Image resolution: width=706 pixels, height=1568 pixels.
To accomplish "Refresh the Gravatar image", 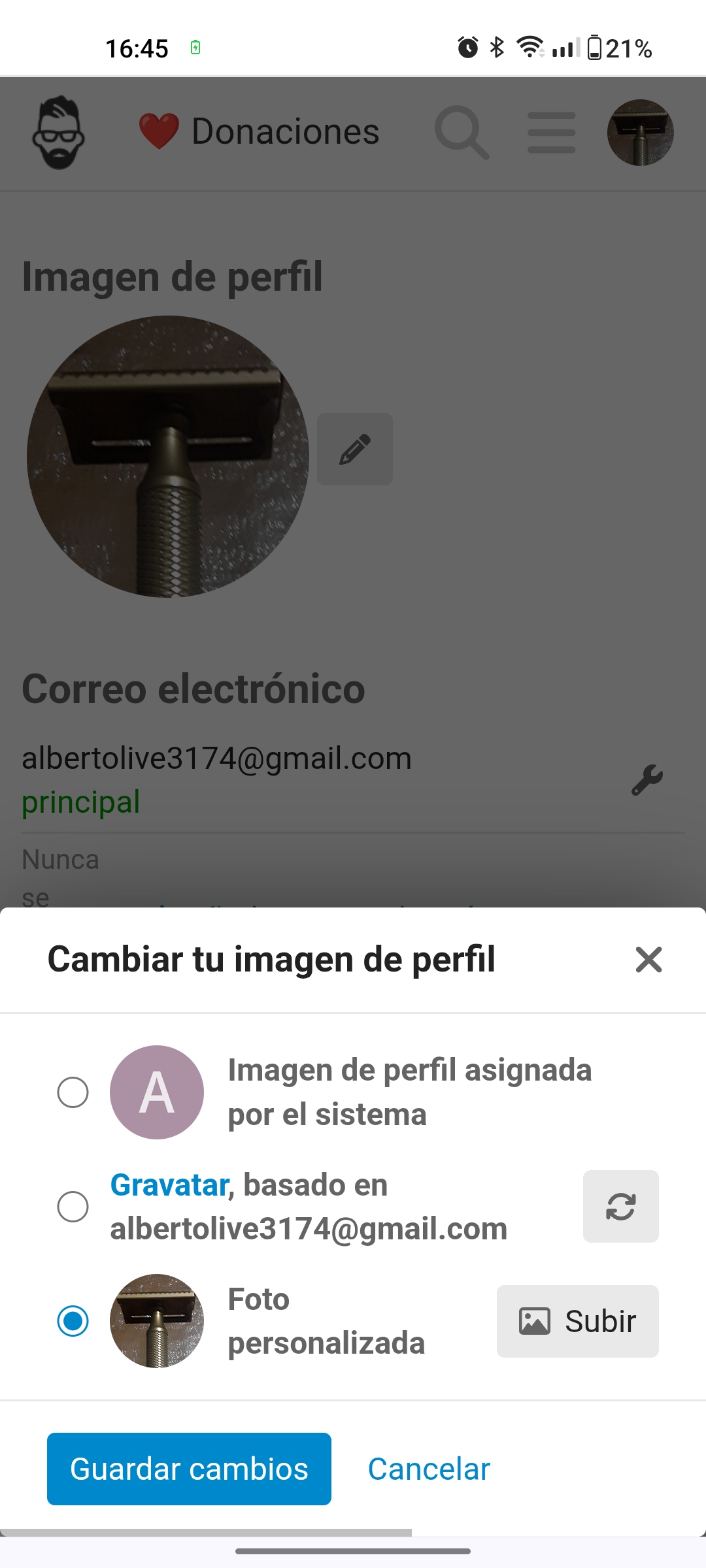I will [x=620, y=1206].
